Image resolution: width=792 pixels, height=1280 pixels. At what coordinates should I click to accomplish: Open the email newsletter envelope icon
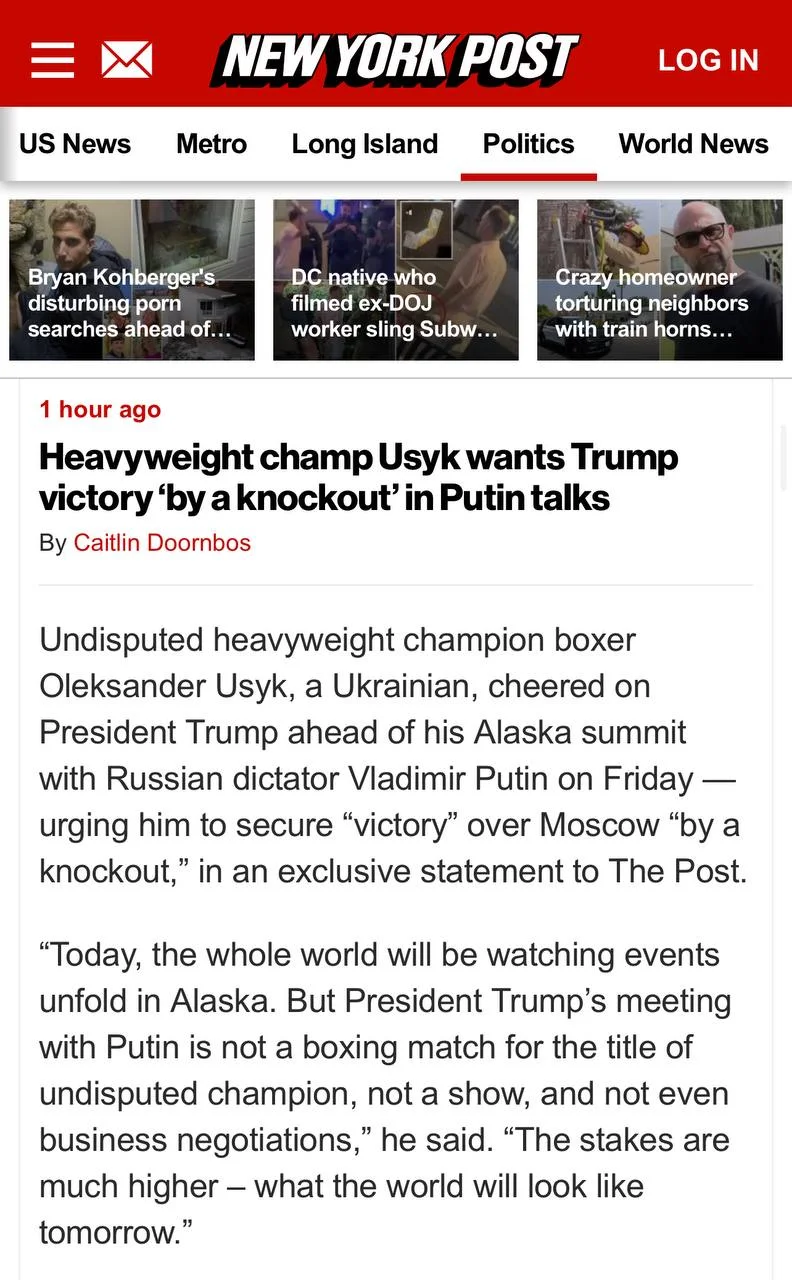coord(127,59)
